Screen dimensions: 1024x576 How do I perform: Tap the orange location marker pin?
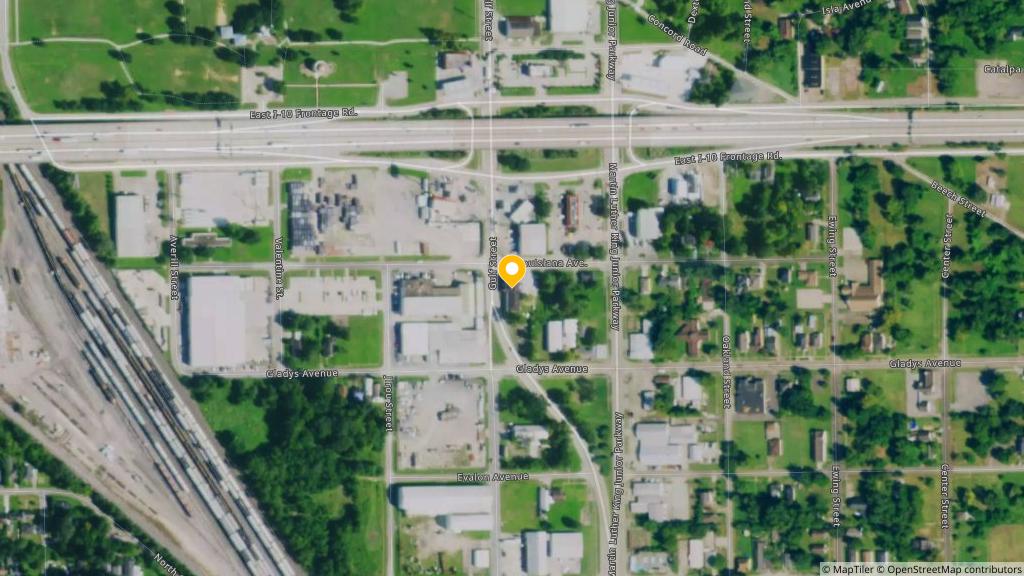(512, 270)
